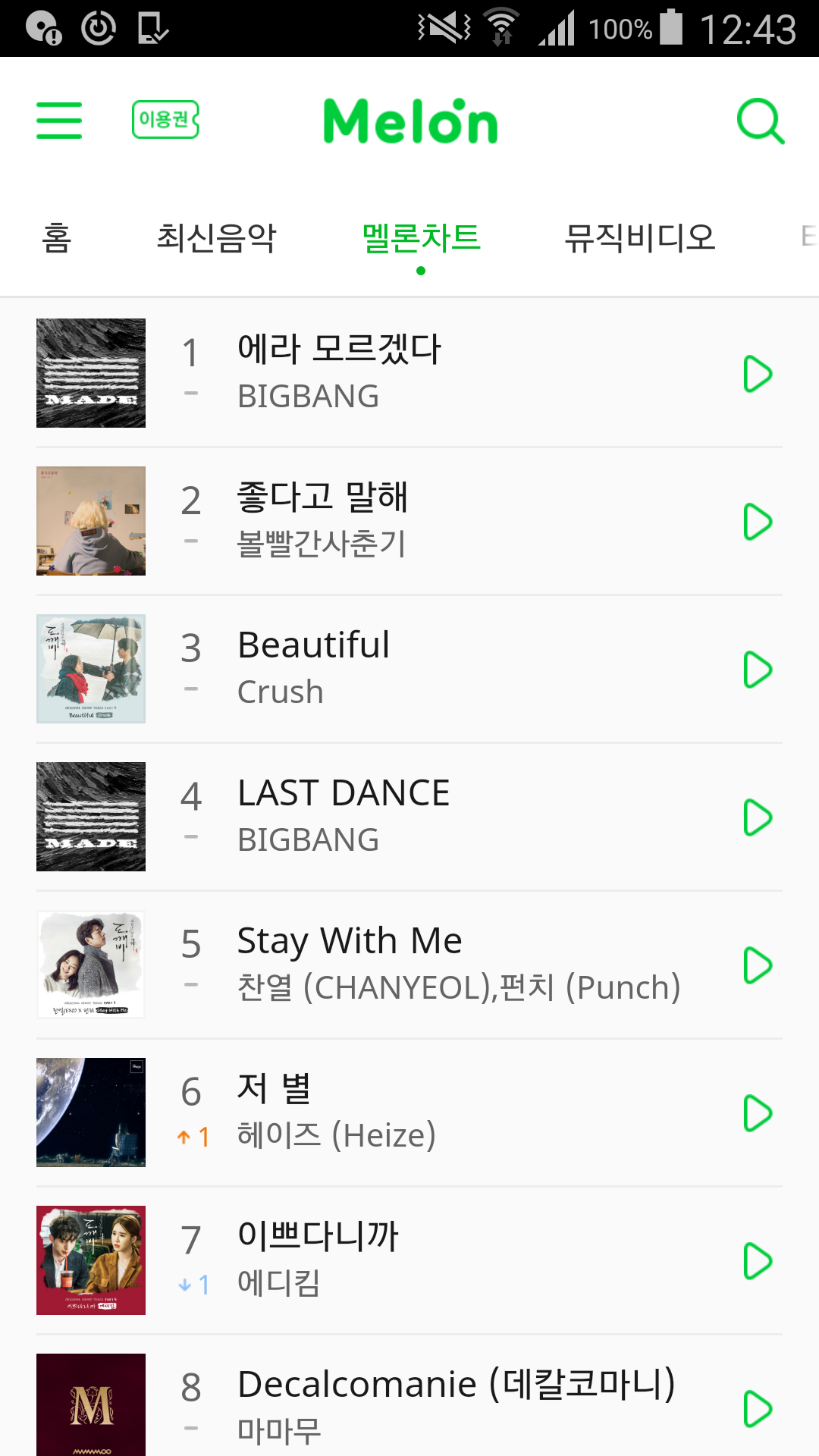This screenshot has width=819, height=1456.
Task: Open the Beautiful song row
Action: [x=455, y=668]
